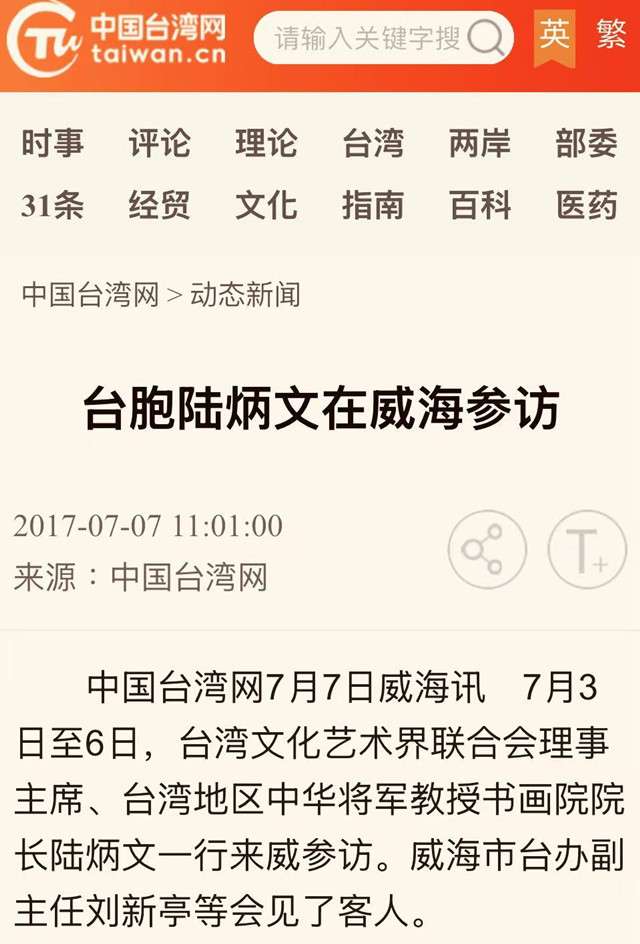Tap the taiwan.cn site logo
This screenshot has width=640, height=944.
(x=115, y=38)
